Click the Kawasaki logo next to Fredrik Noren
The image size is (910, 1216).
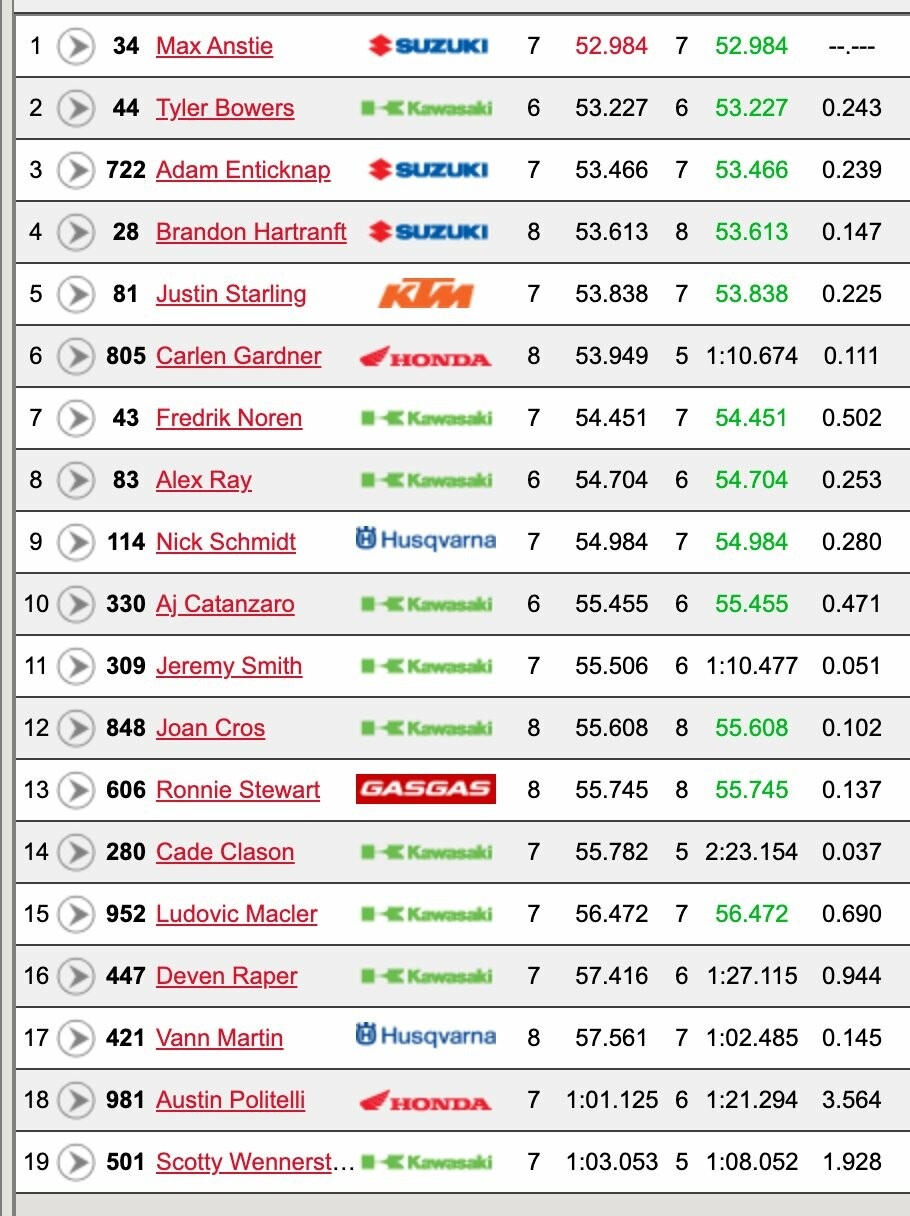(x=426, y=418)
